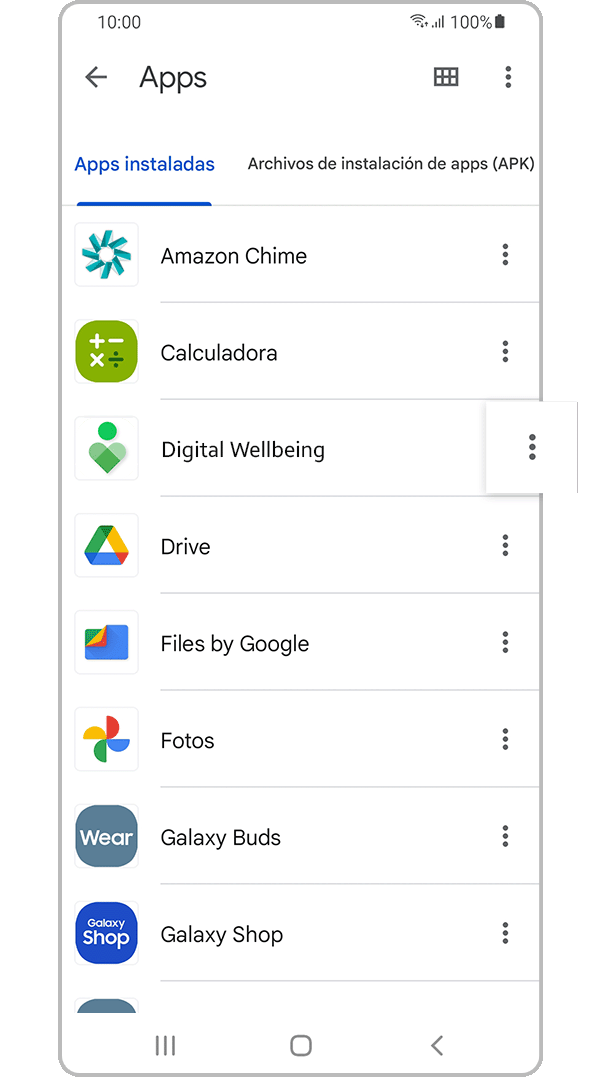Tap the system home button

click(x=300, y=1045)
